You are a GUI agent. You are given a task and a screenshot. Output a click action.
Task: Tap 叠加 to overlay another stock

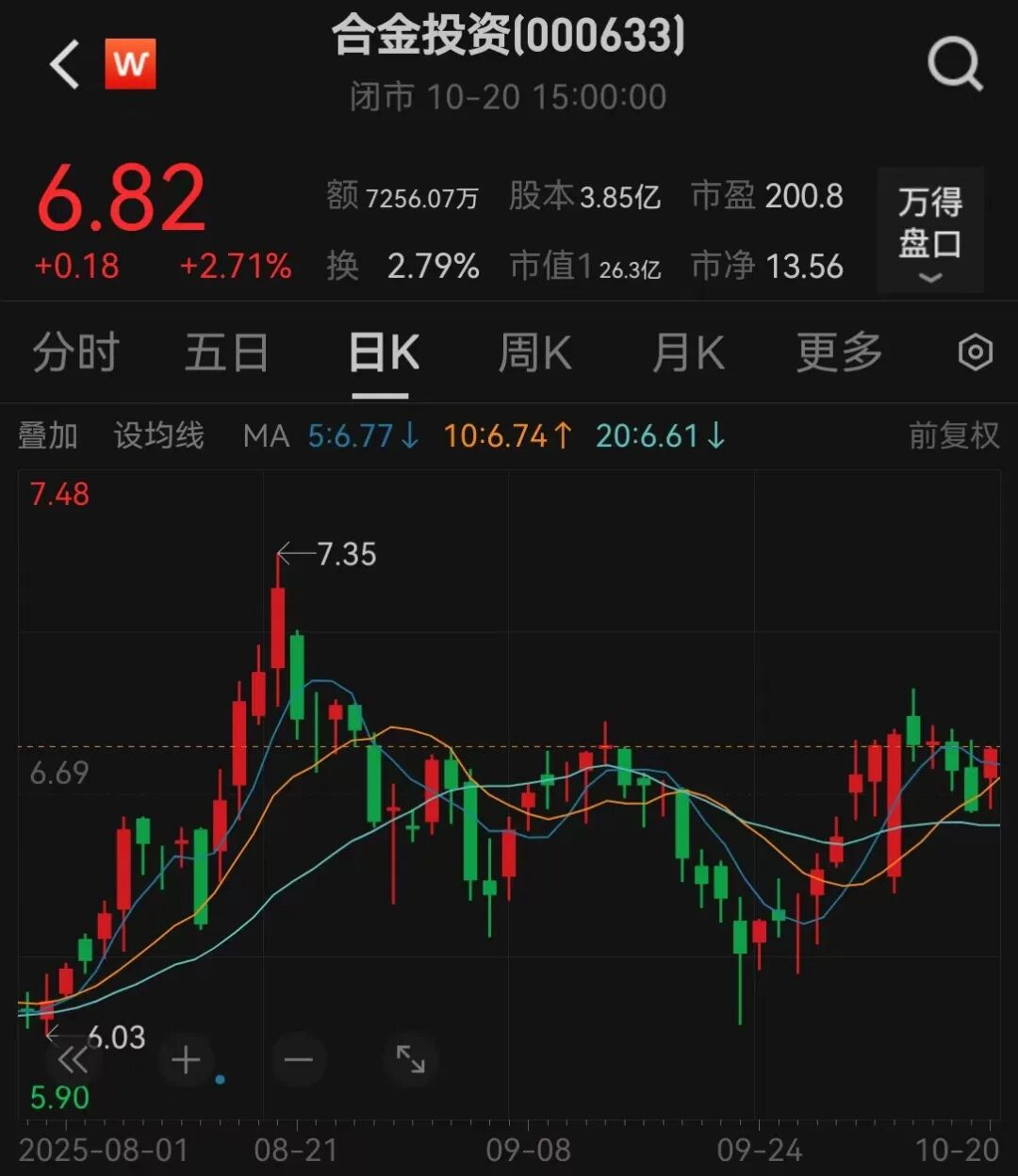click(x=48, y=436)
